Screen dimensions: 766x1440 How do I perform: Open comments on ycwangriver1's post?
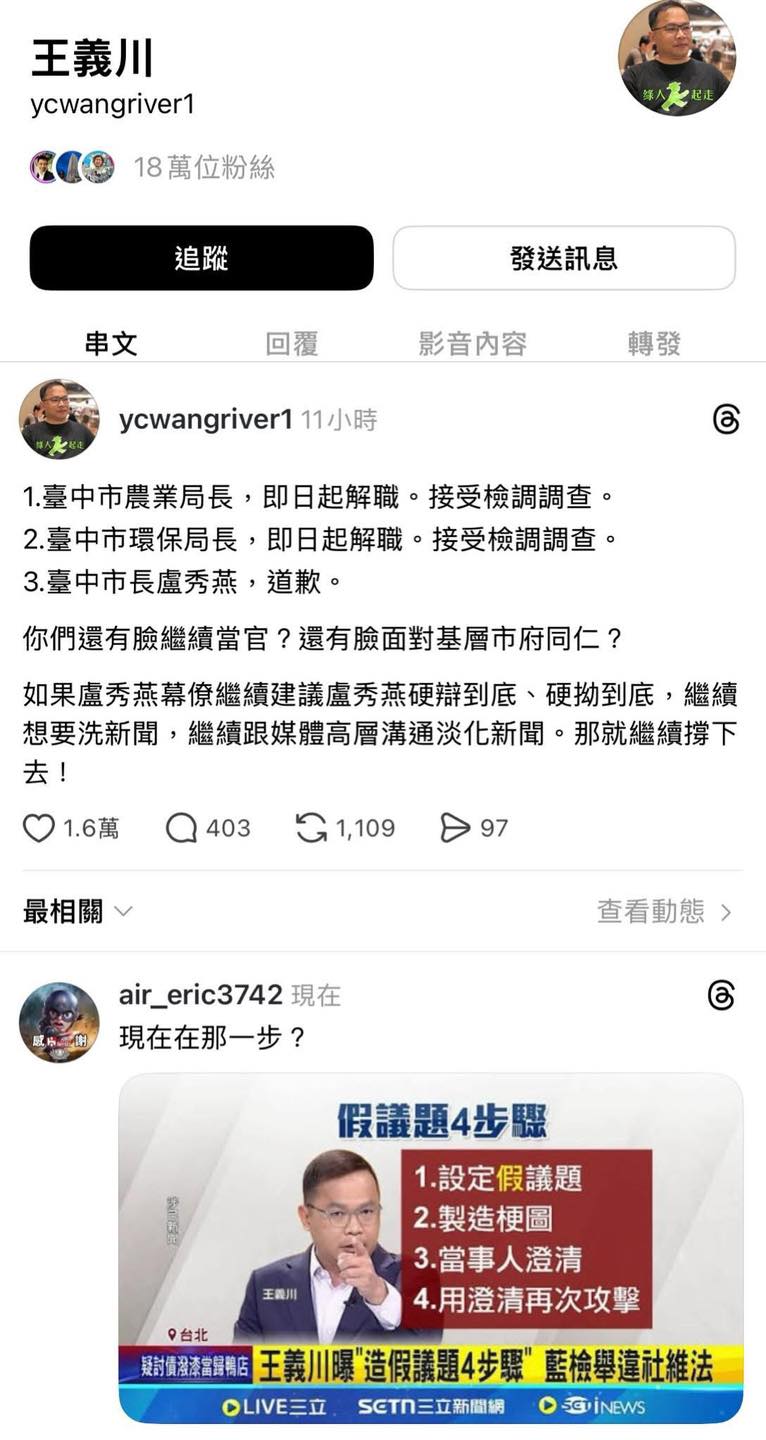click(181, 828)
